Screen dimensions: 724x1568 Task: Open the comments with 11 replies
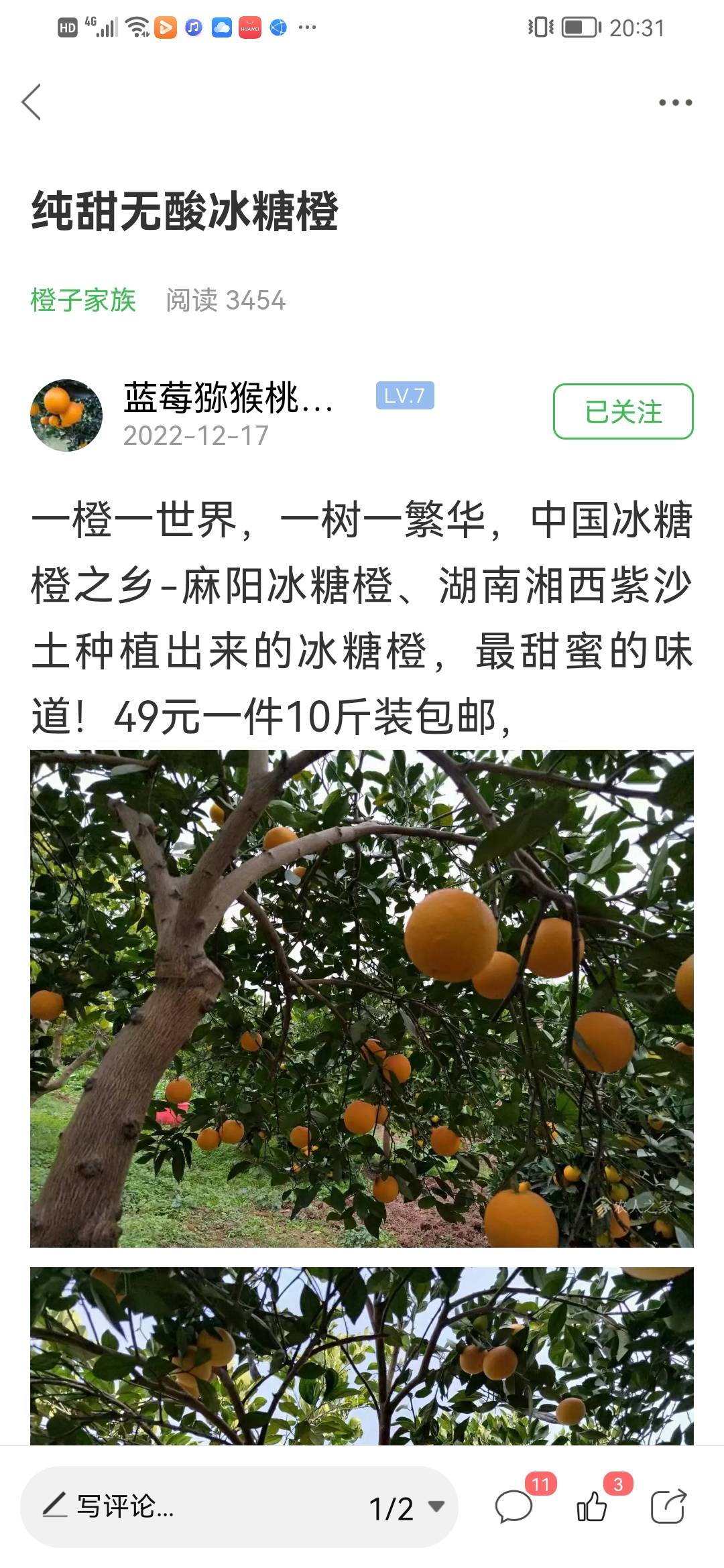514,1508
